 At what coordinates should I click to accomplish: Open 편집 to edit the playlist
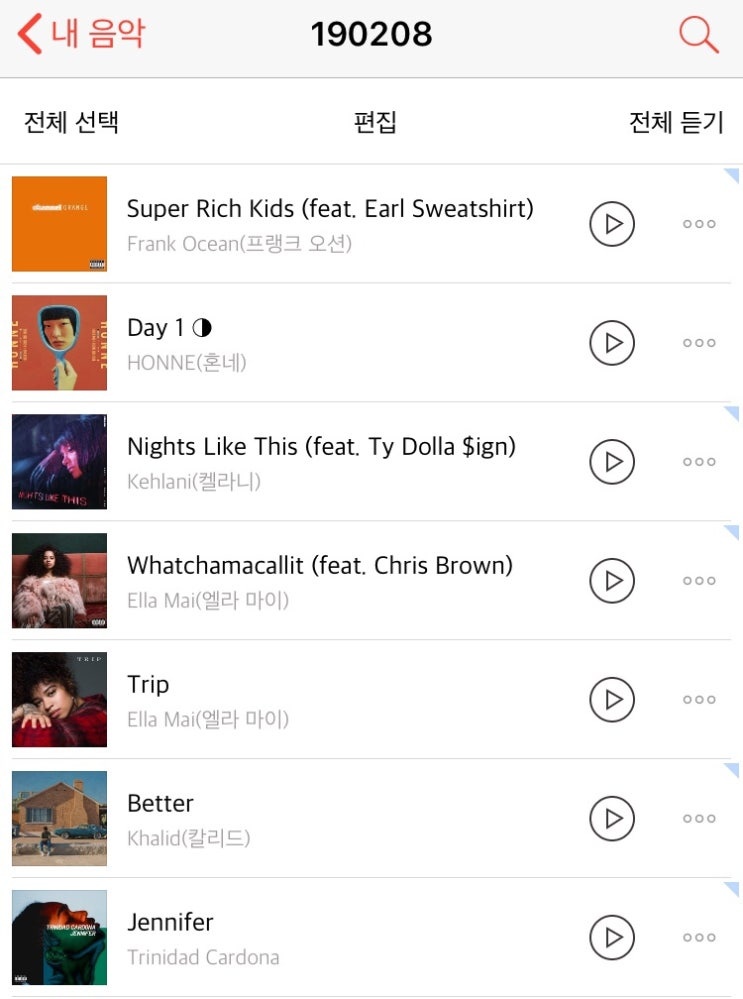click(x=375, y=123)
